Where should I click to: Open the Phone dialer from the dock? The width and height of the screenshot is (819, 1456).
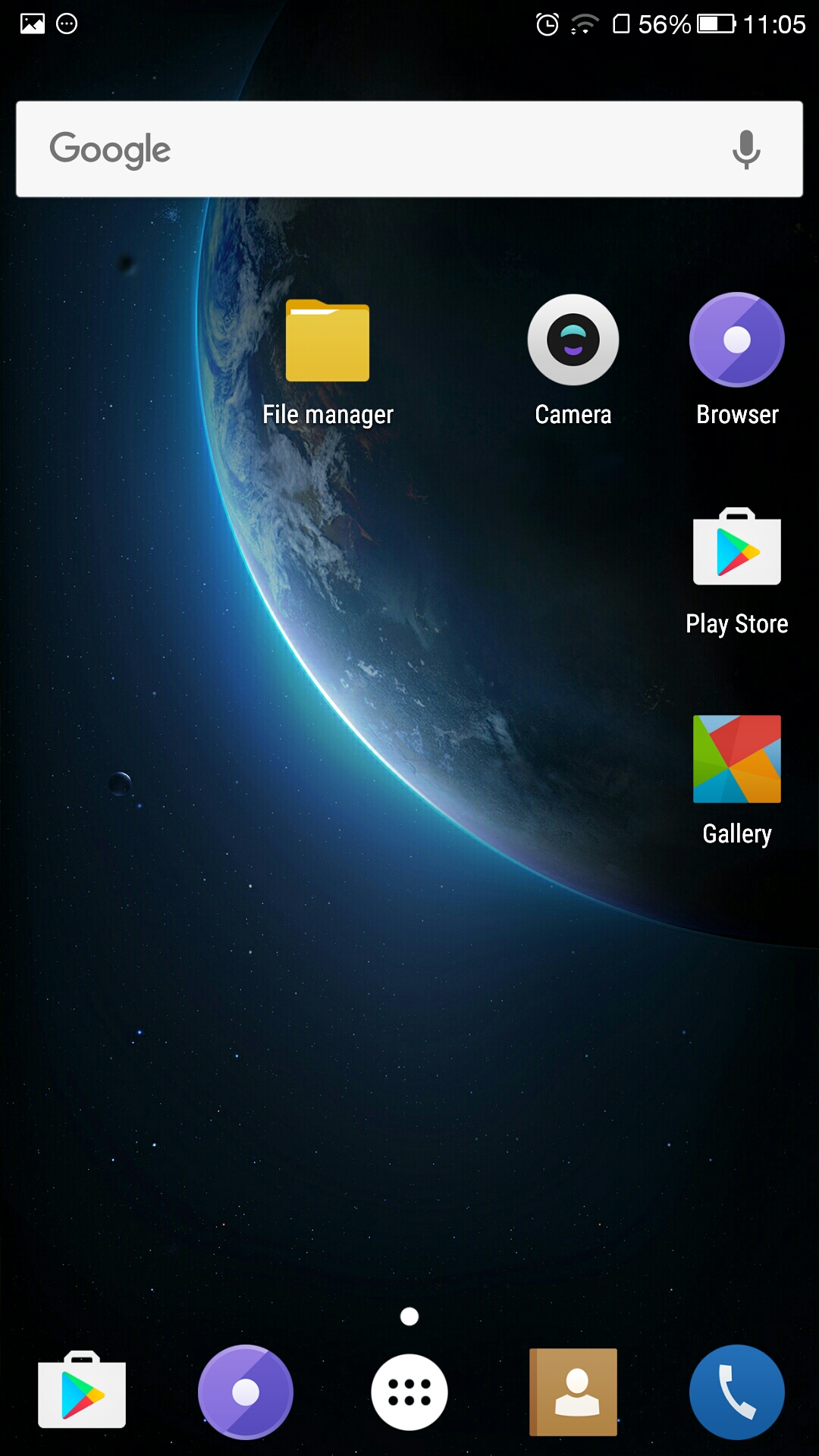coord(737,1392)
